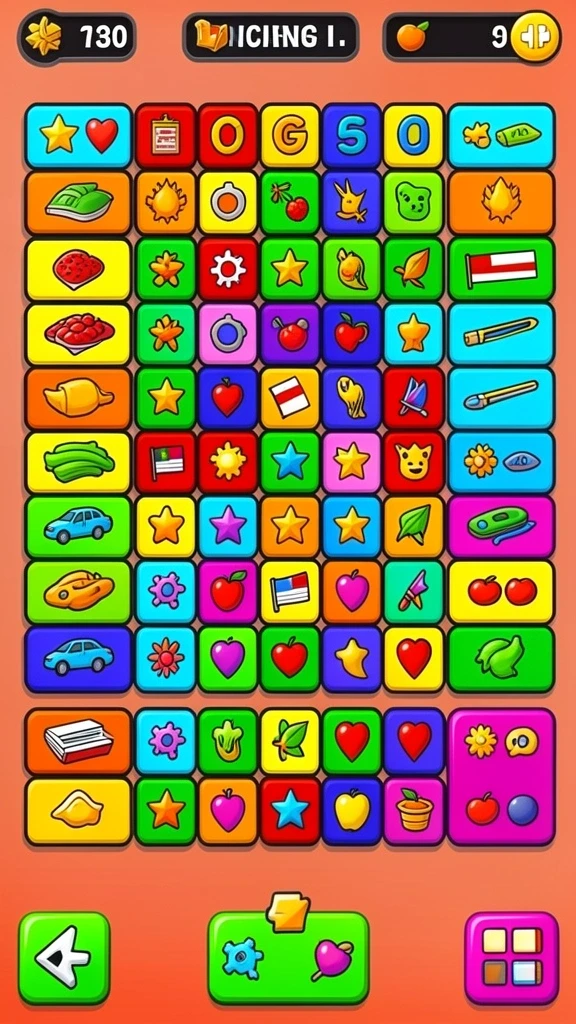Go back with the green arrow button
Viewport: 576px width, 1024px height.
click(64, 958)
